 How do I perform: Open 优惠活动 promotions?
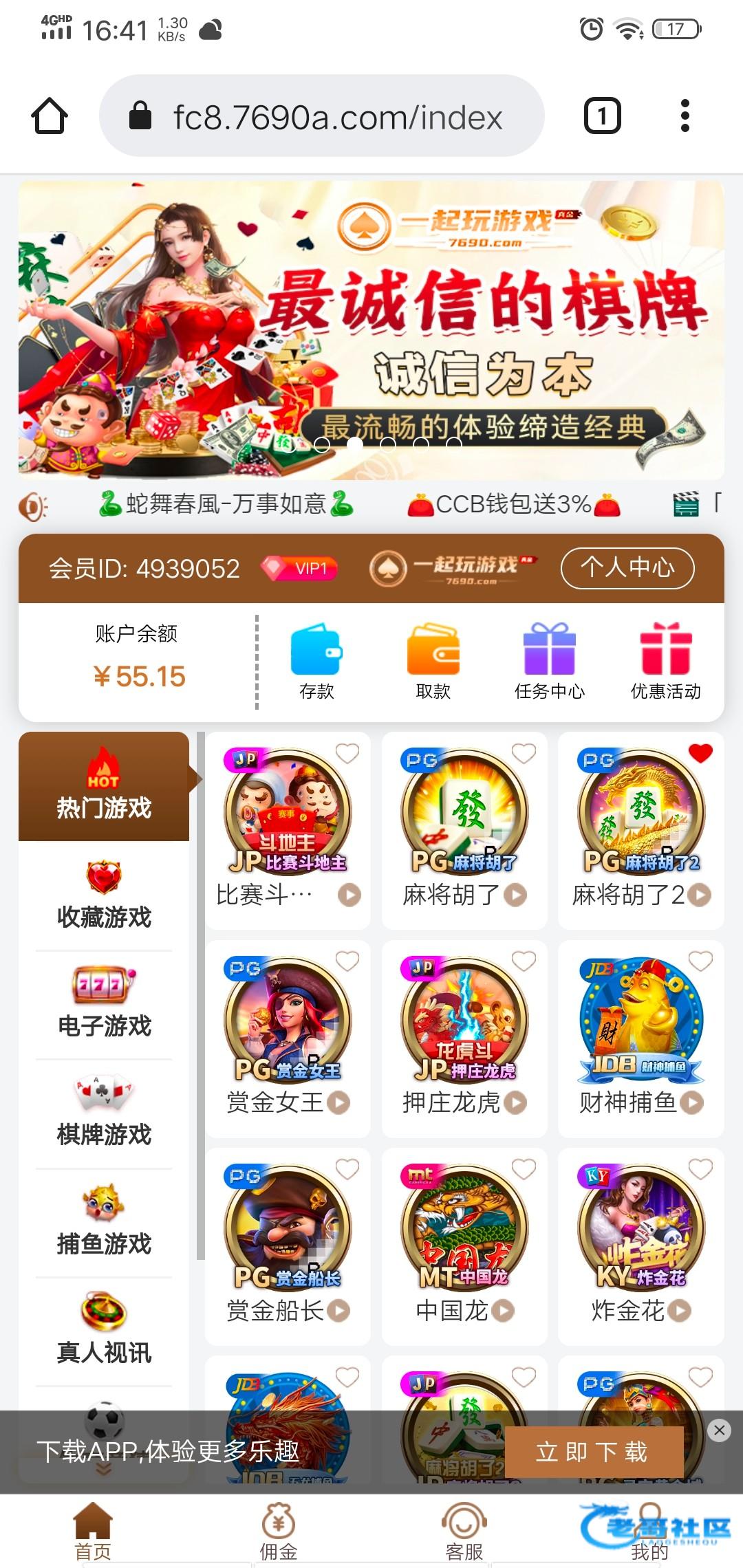pos(665,660)
